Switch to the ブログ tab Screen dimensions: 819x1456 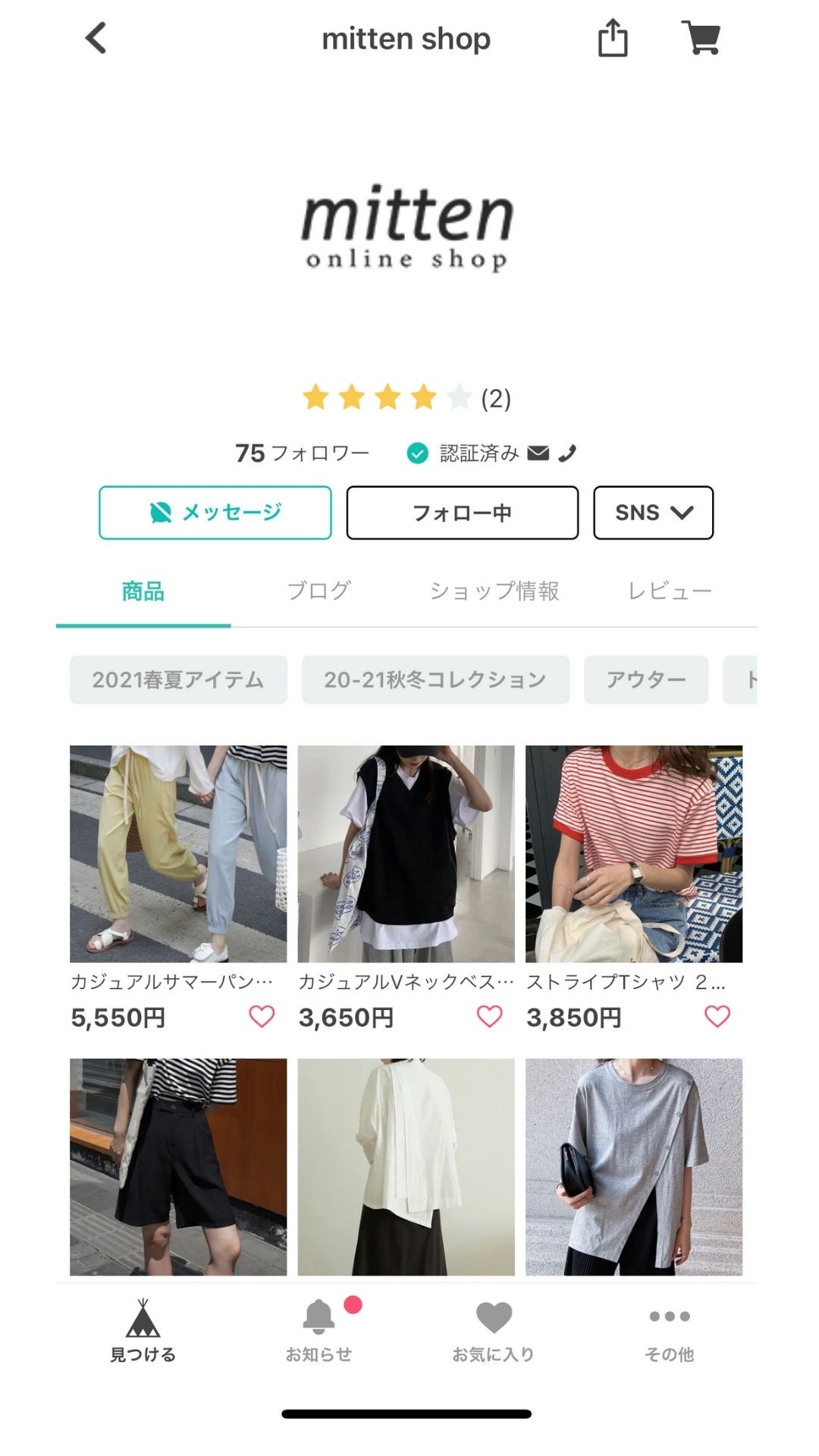coord(318,591)
